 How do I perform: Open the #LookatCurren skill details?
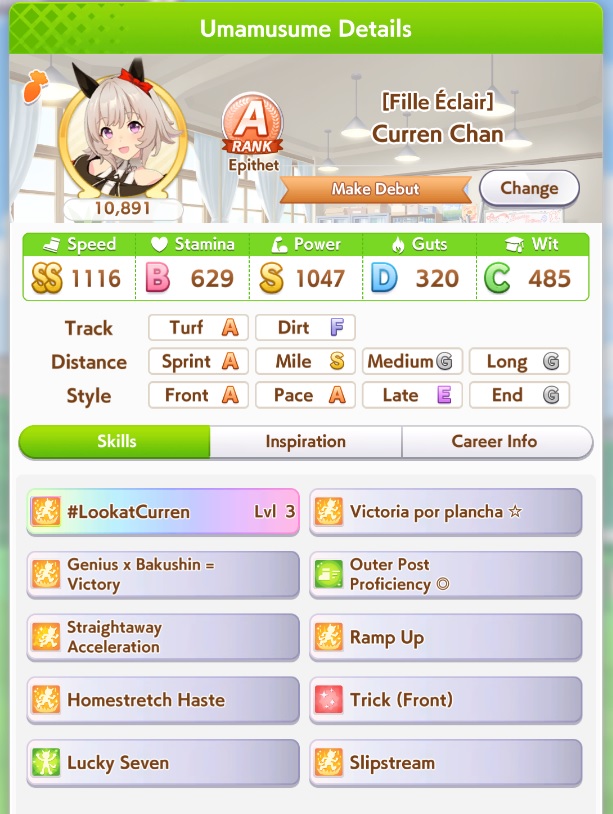[163, 512]
